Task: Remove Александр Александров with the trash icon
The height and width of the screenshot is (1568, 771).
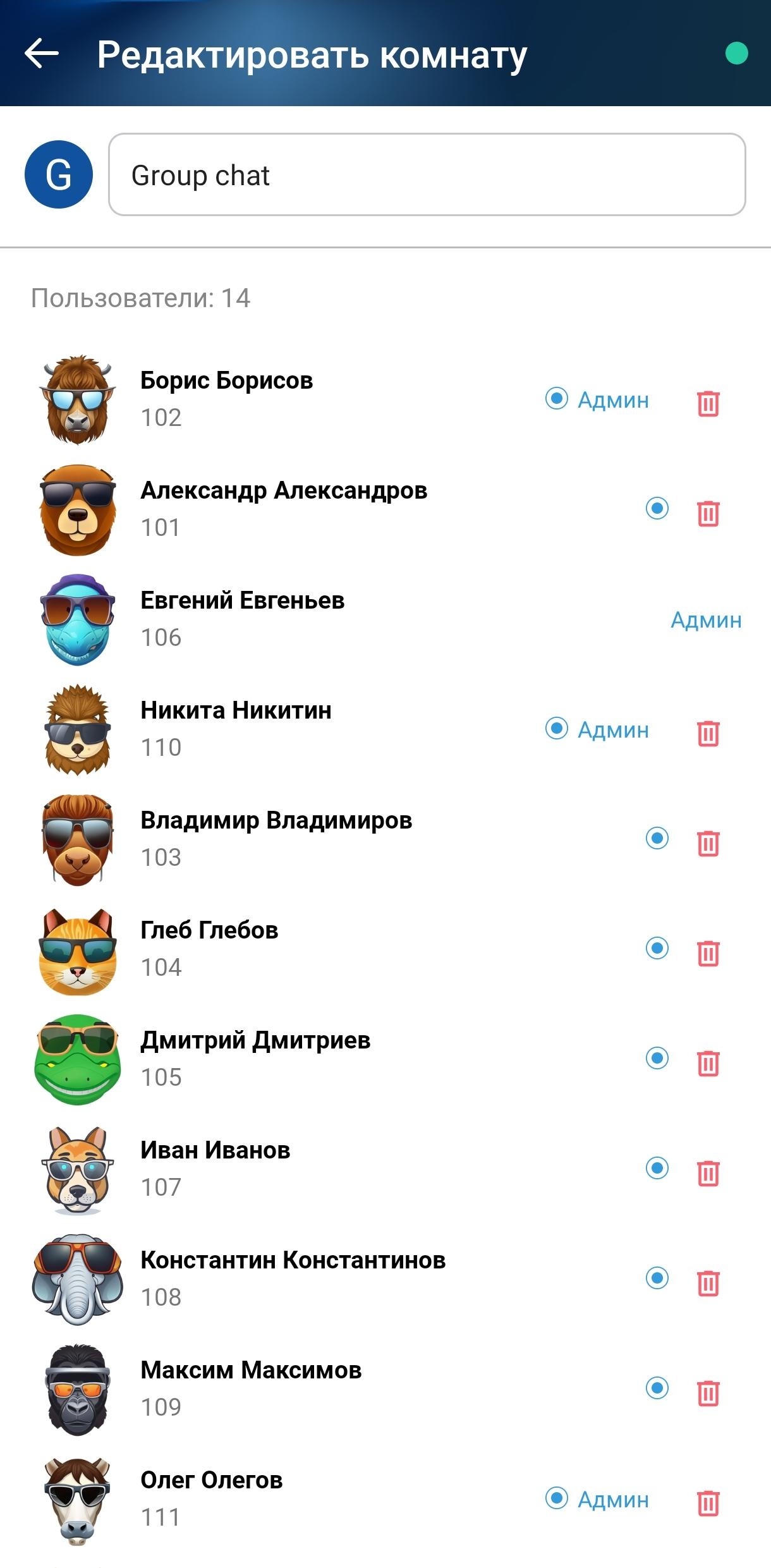Action: coord(708,513)
